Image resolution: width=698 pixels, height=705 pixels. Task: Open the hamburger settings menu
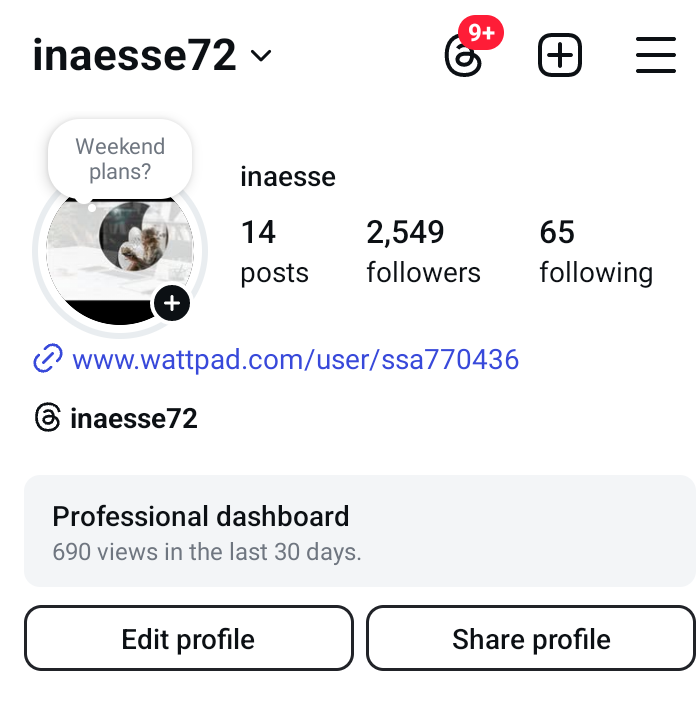pos(656,56)
